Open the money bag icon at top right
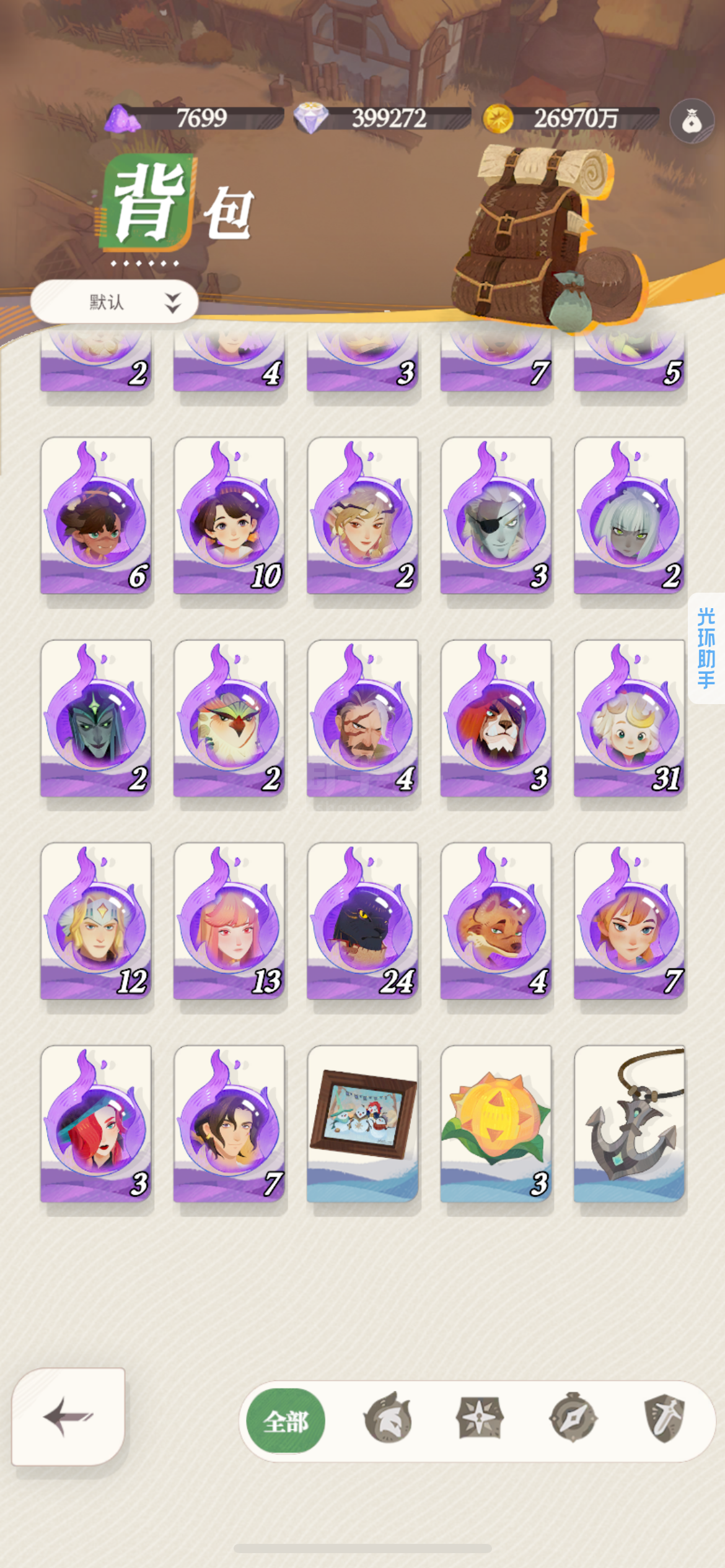Viewport: 725px width, 1568px height. (692, 121)
